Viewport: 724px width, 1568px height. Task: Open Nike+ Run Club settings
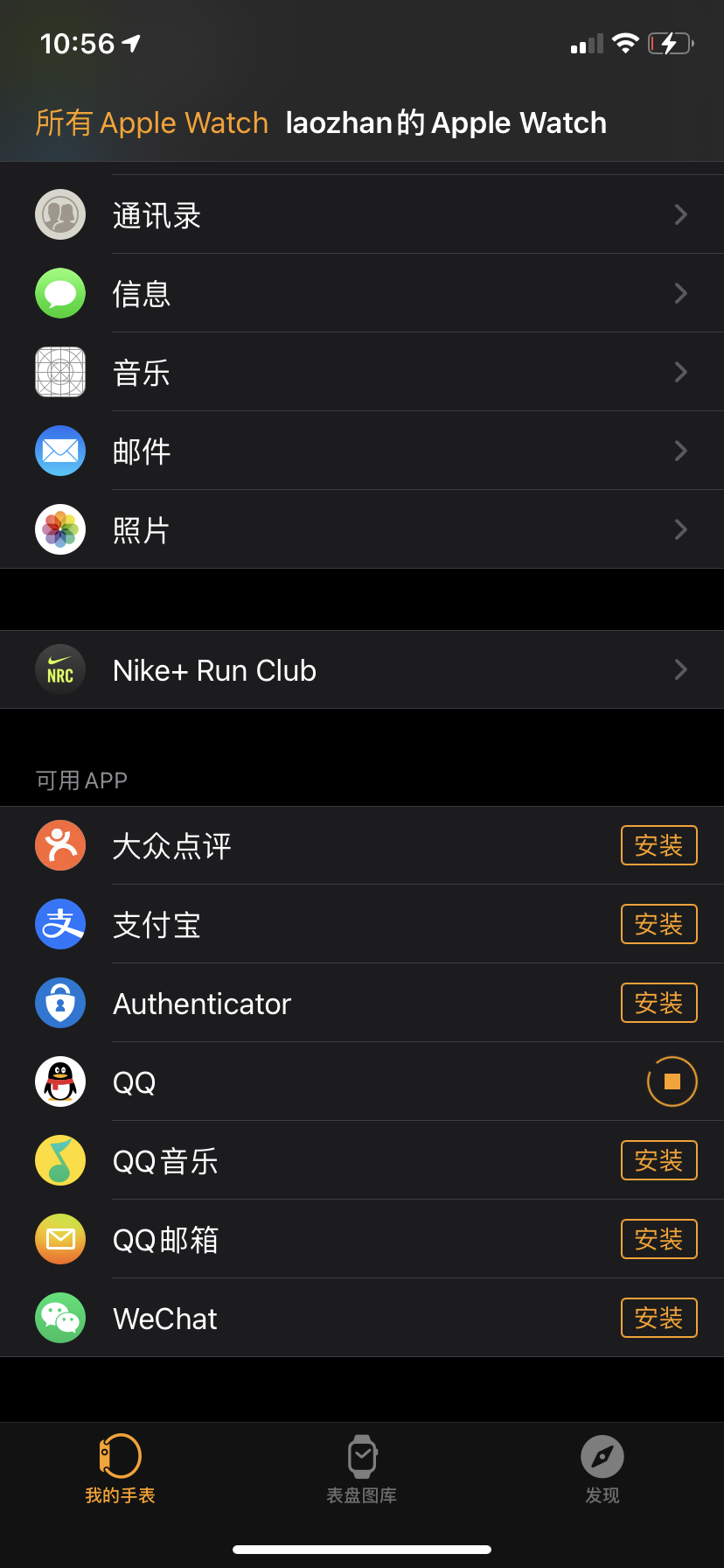pos(362,670)
